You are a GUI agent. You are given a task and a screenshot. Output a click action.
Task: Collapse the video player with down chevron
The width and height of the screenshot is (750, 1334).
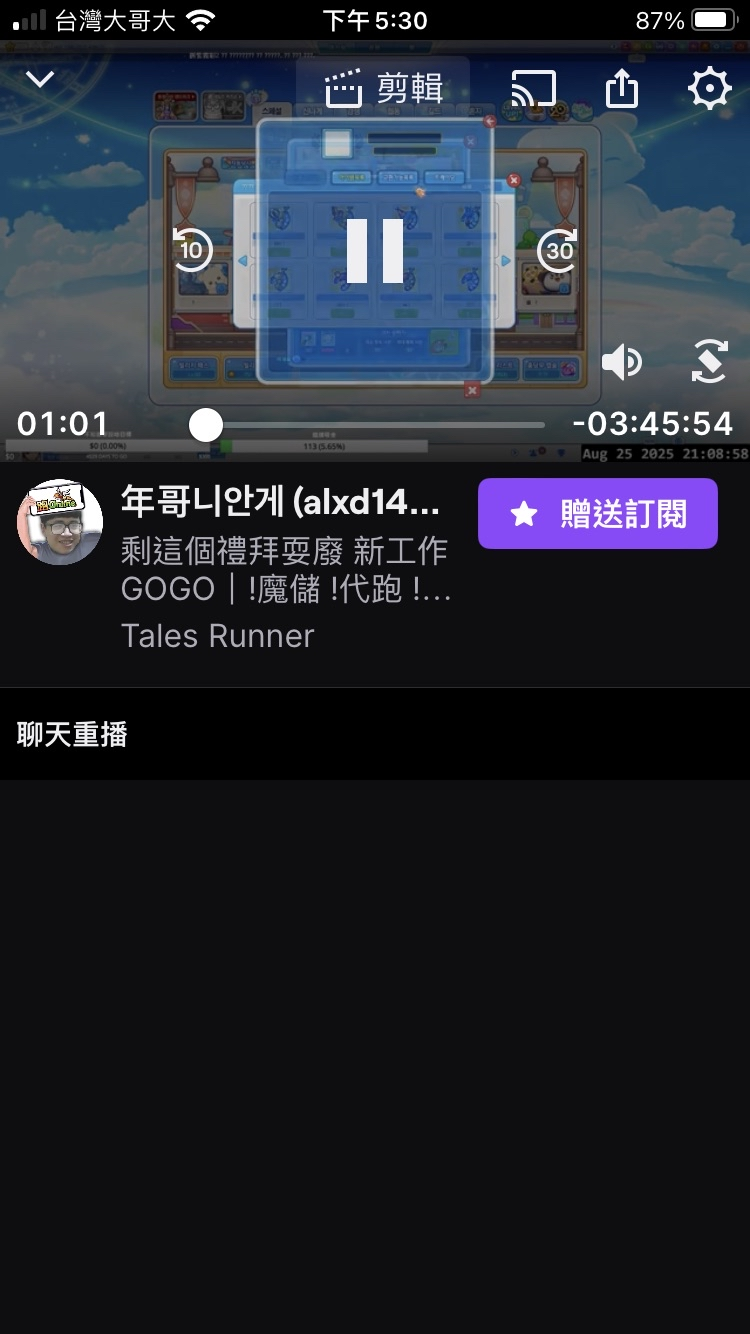(39, 78)
